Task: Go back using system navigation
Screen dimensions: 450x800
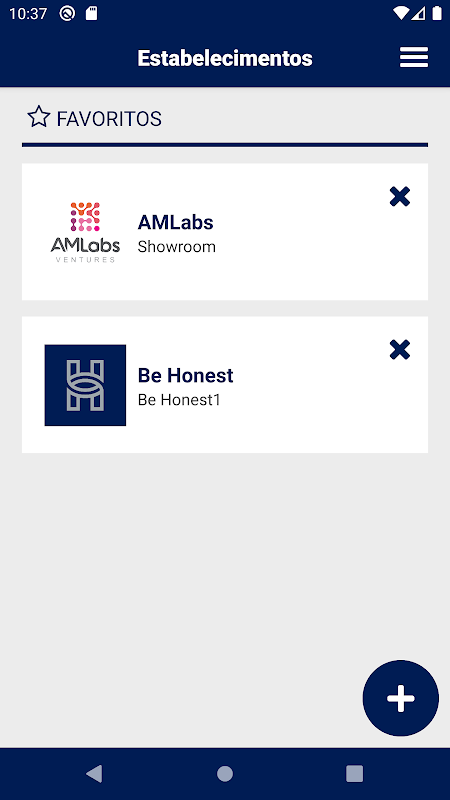Action: point(94,773)
